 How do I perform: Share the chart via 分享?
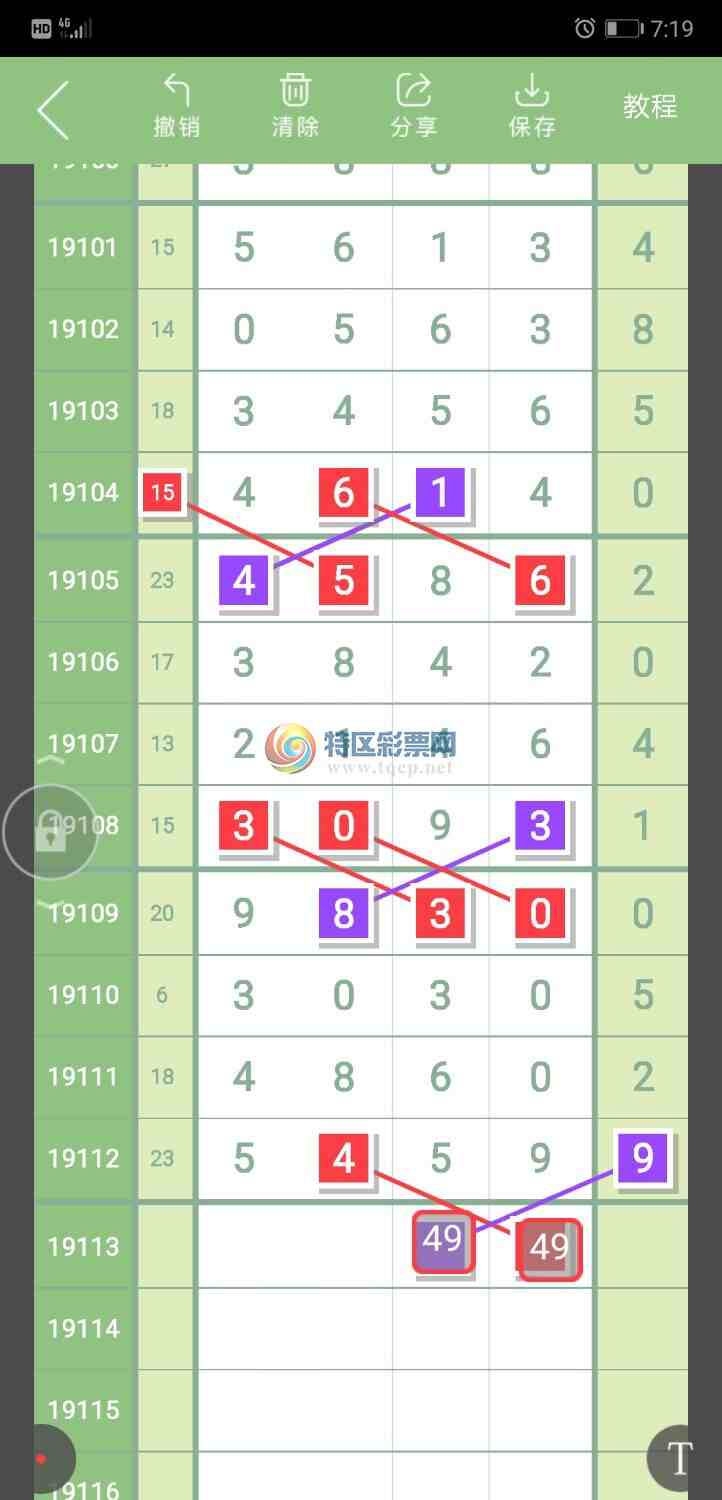pos(413,106)
